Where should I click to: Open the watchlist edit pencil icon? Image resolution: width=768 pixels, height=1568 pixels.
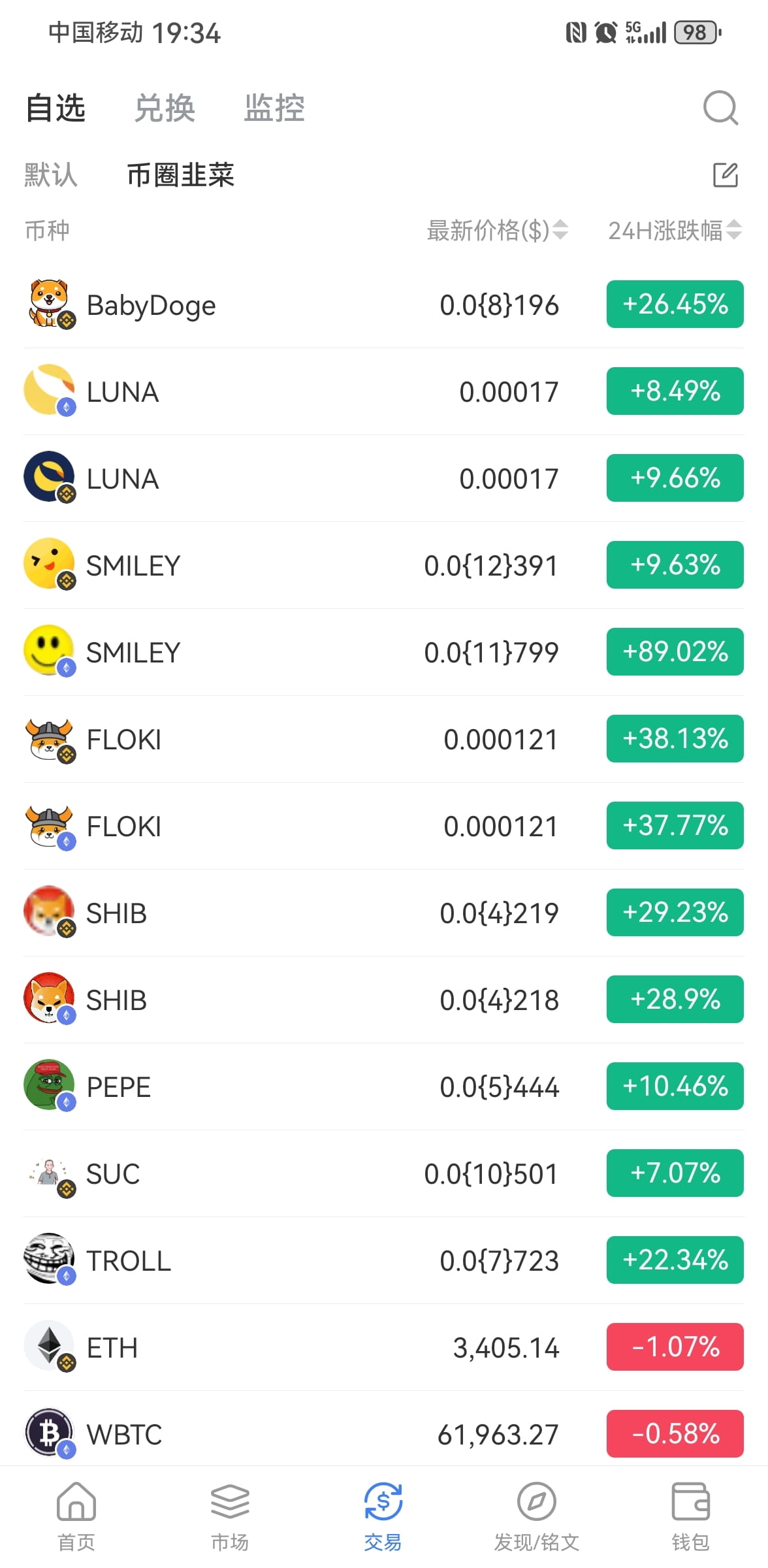pos(725,175)
